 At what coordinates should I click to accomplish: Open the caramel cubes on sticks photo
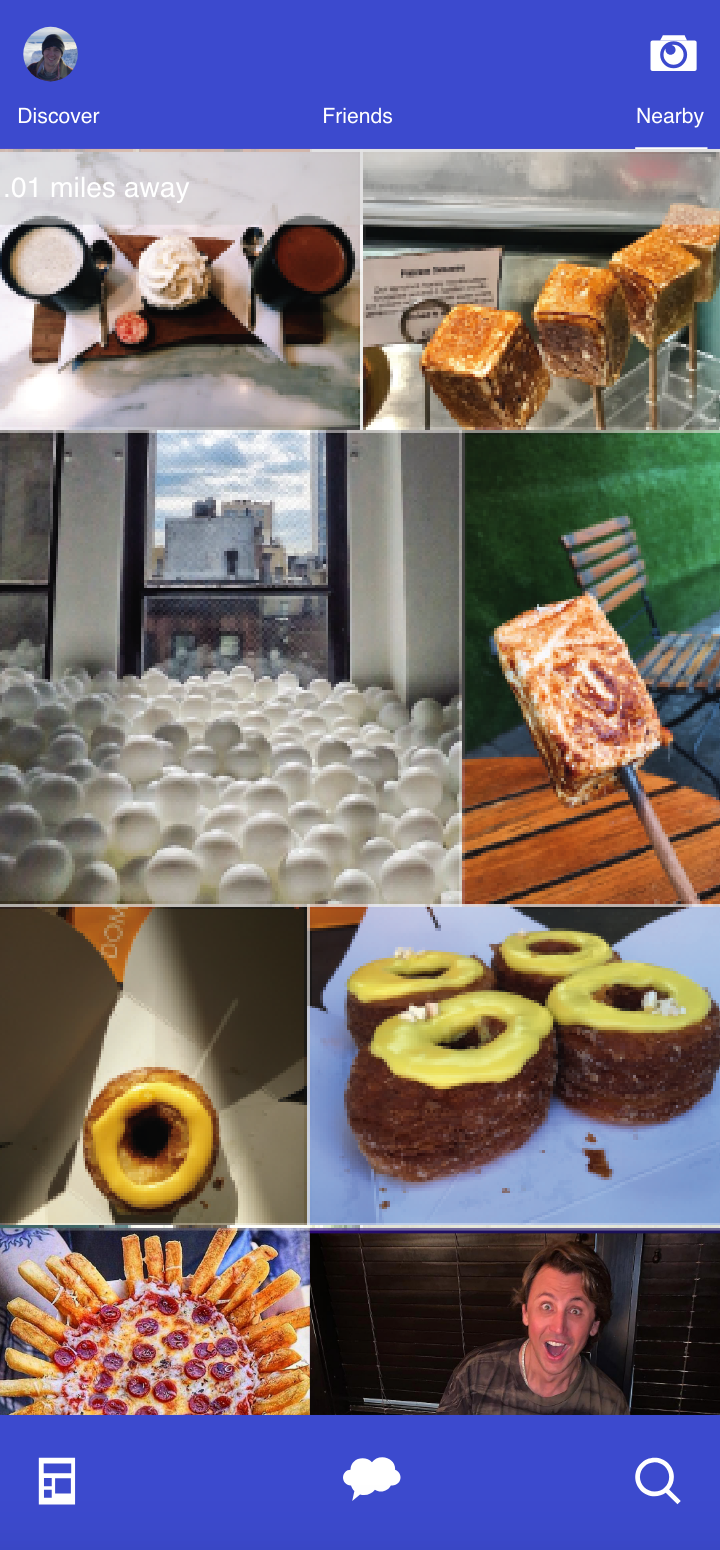point(541,290)
